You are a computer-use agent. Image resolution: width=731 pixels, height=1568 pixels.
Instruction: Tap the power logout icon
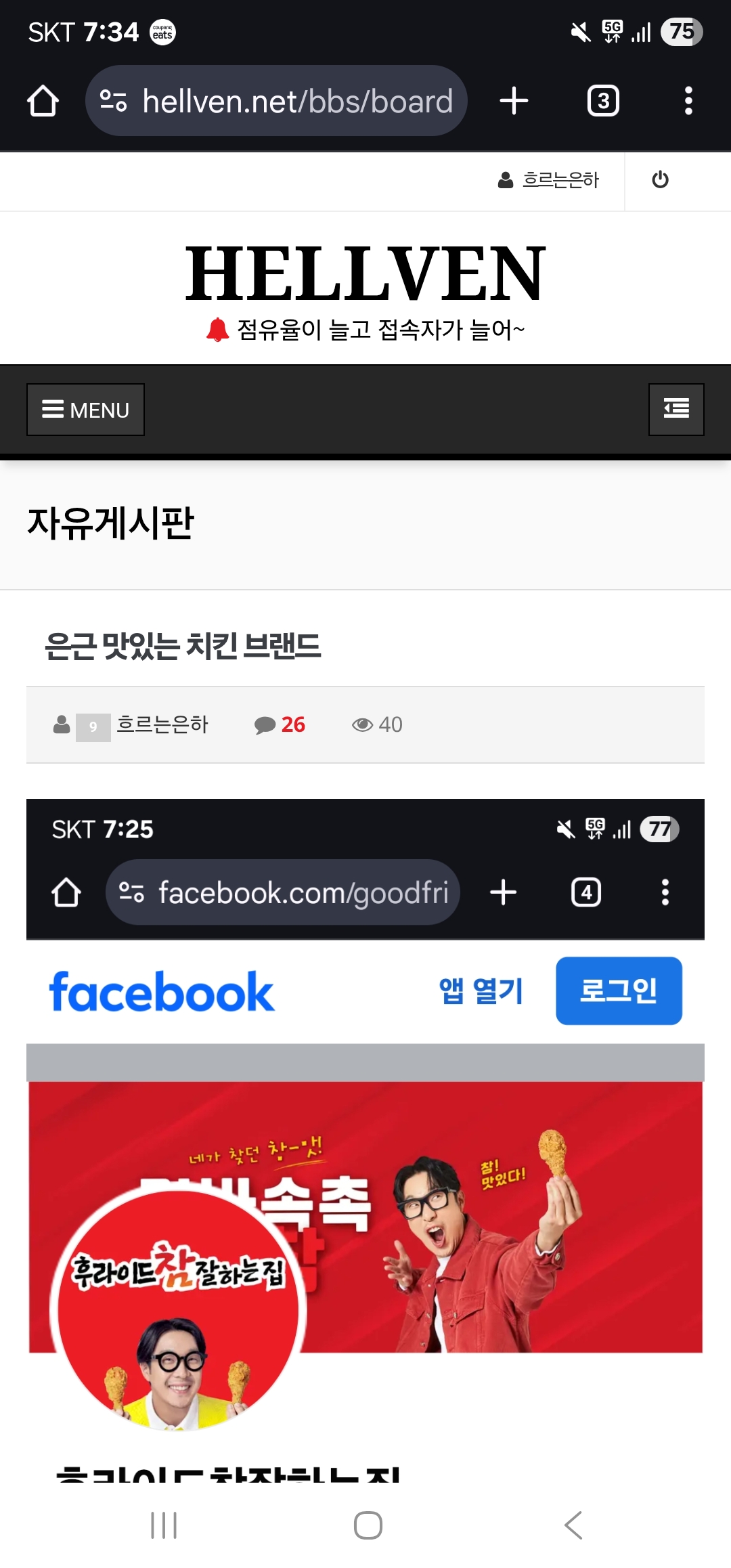(x=660, y=180)
